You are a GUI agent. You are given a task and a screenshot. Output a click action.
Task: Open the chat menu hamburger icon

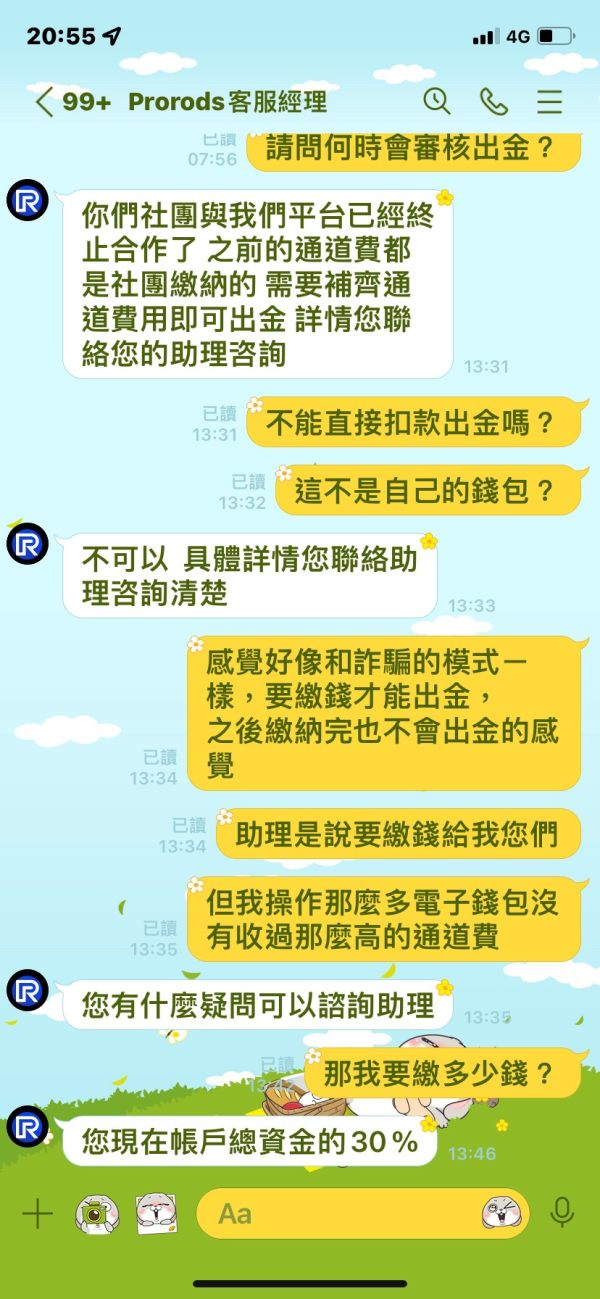coord(549,101)
